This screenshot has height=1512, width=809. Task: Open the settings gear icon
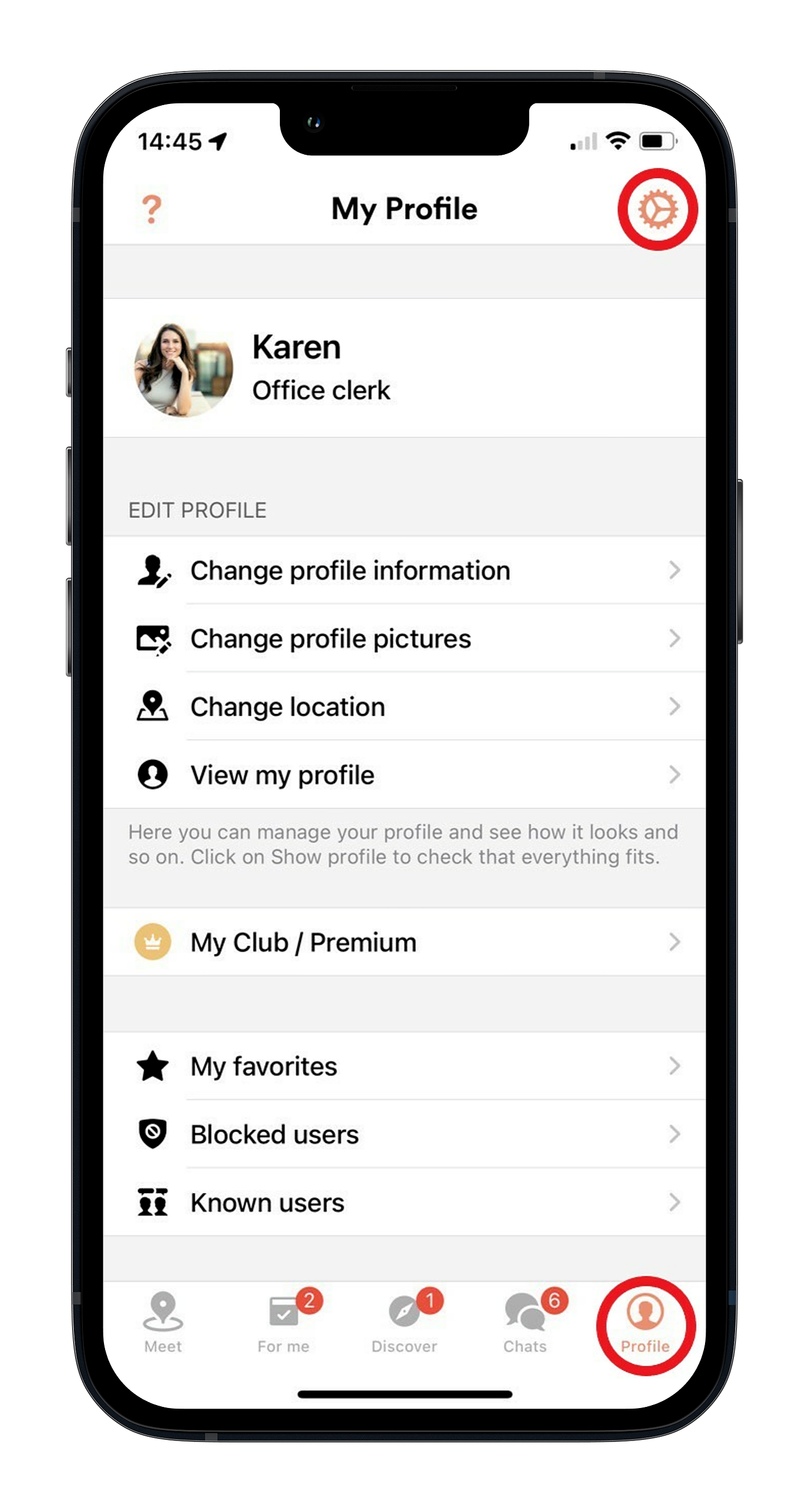[657, 210]
